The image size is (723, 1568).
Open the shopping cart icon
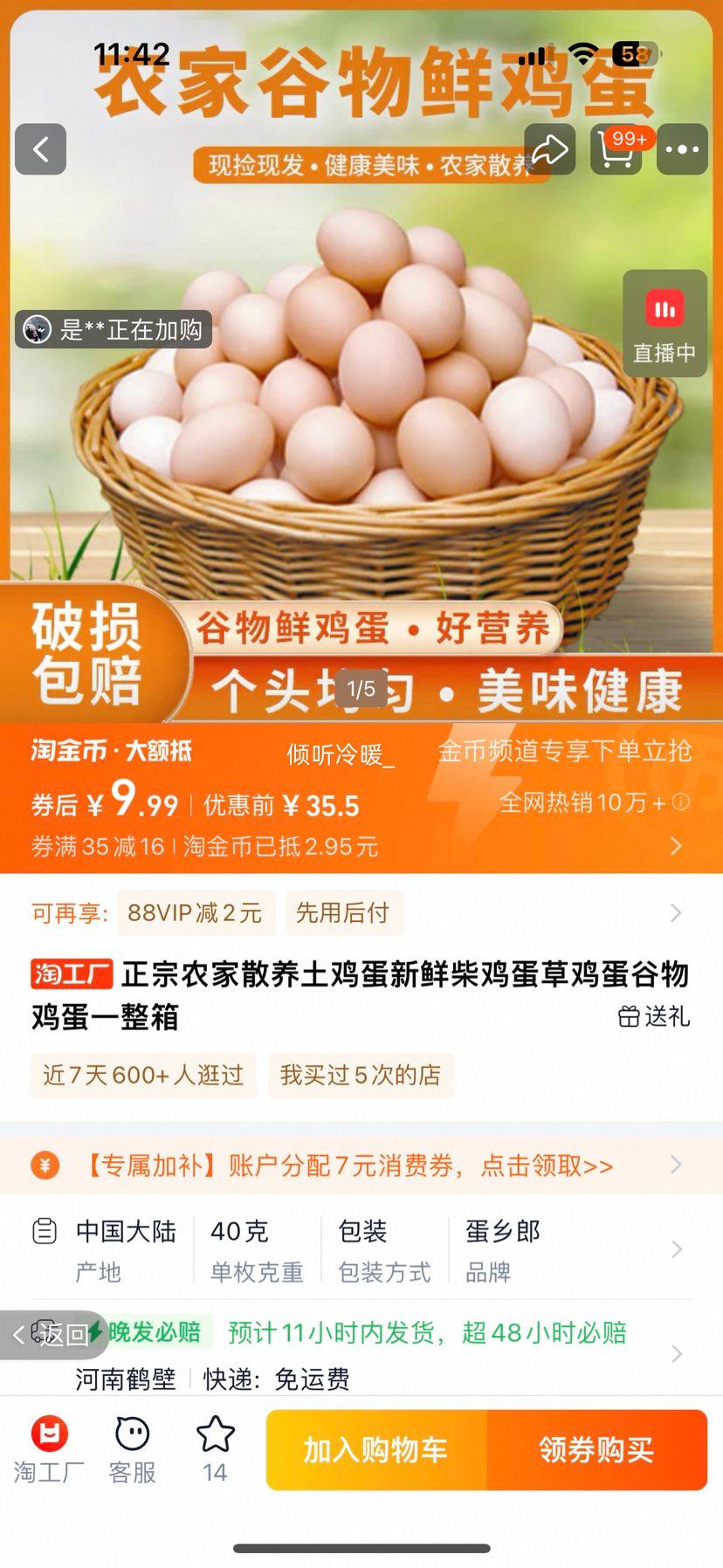(x=616, y=151)
